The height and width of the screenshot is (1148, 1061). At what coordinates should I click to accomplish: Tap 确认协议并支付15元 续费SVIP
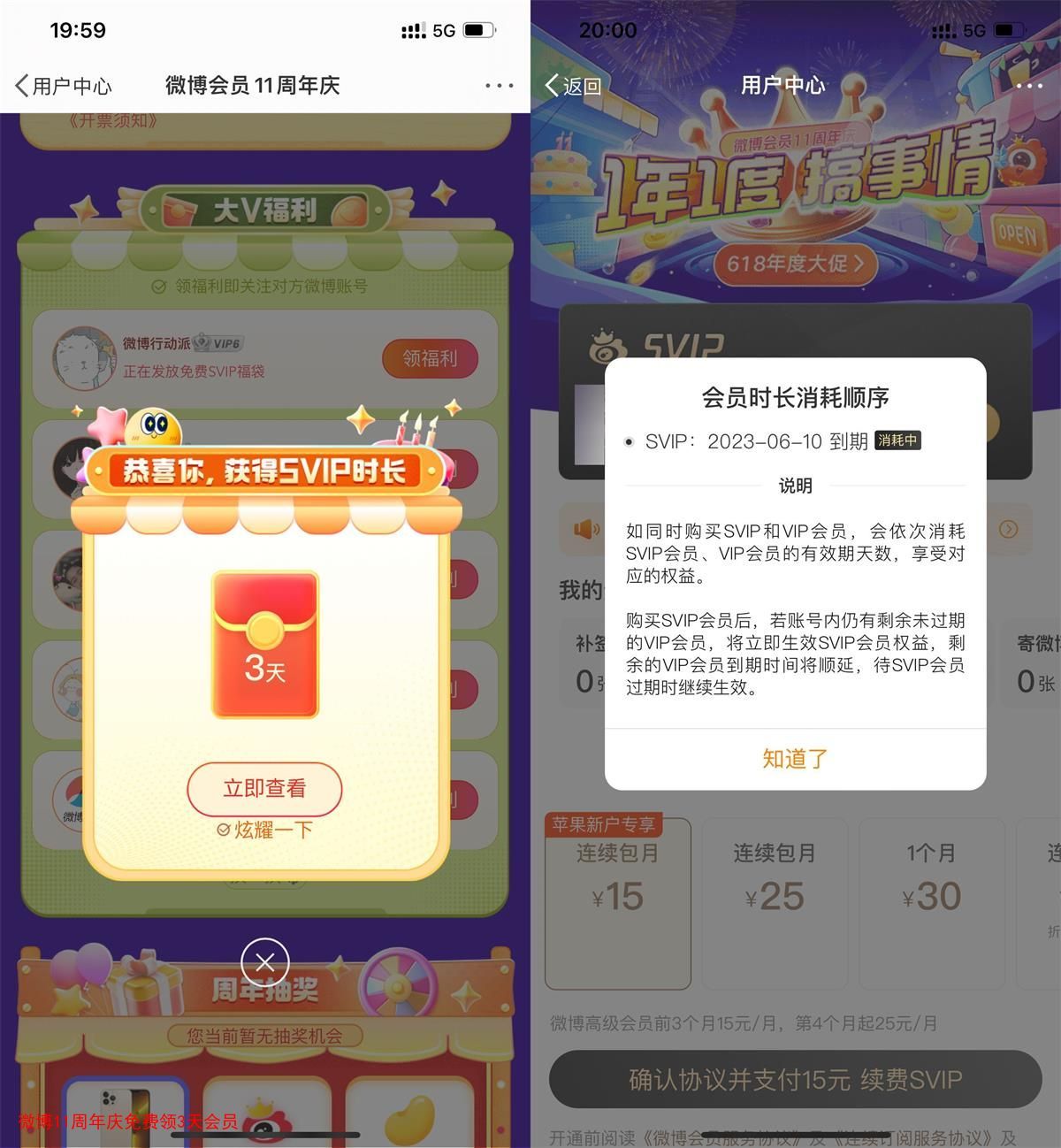795,1079
